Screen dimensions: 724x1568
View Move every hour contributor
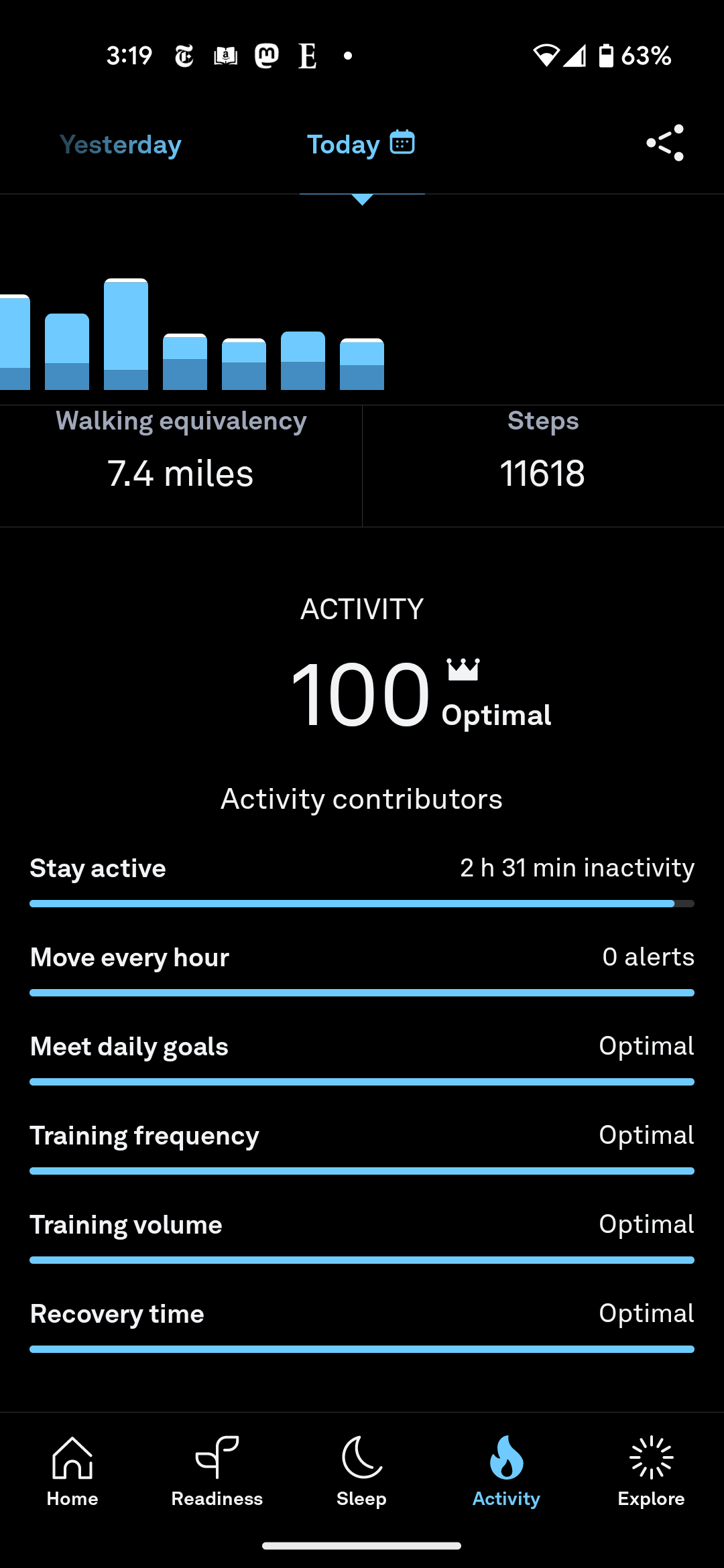tap(362, 968)
